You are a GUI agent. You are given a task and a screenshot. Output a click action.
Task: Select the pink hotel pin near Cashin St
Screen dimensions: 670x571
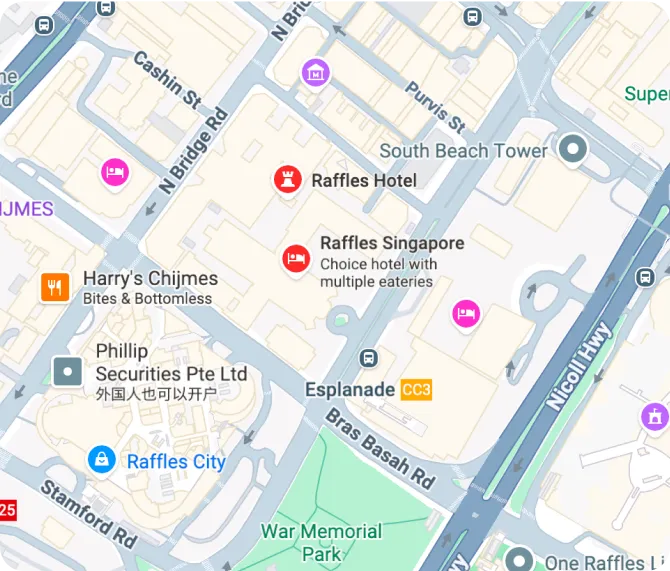point(115,173)
